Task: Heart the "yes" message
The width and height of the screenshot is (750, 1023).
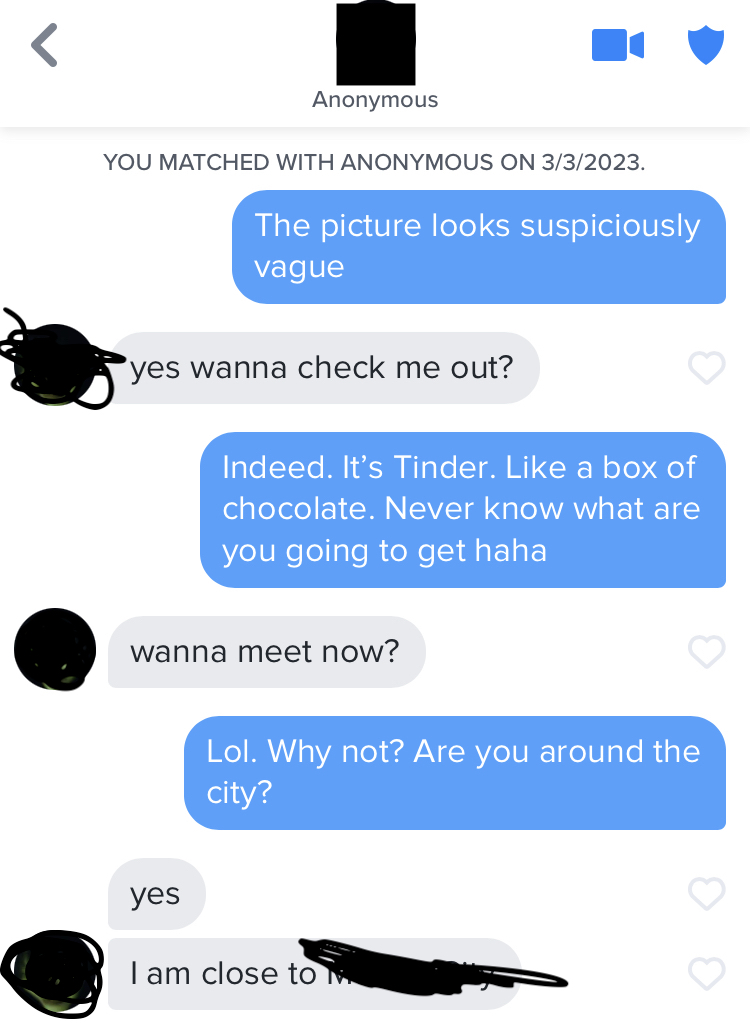Action: coord(707,894)
